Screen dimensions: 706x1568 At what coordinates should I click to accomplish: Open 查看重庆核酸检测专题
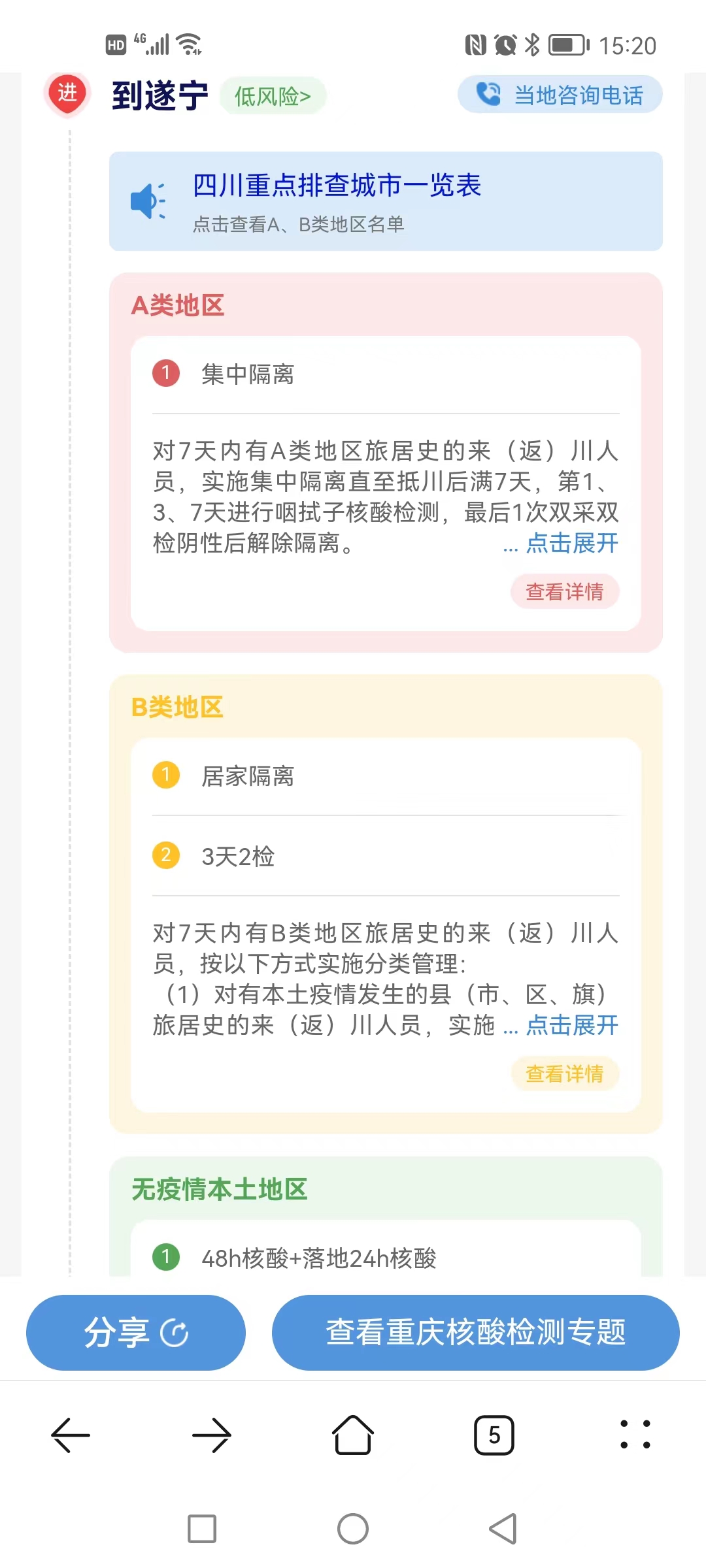tap(476, 1333)
